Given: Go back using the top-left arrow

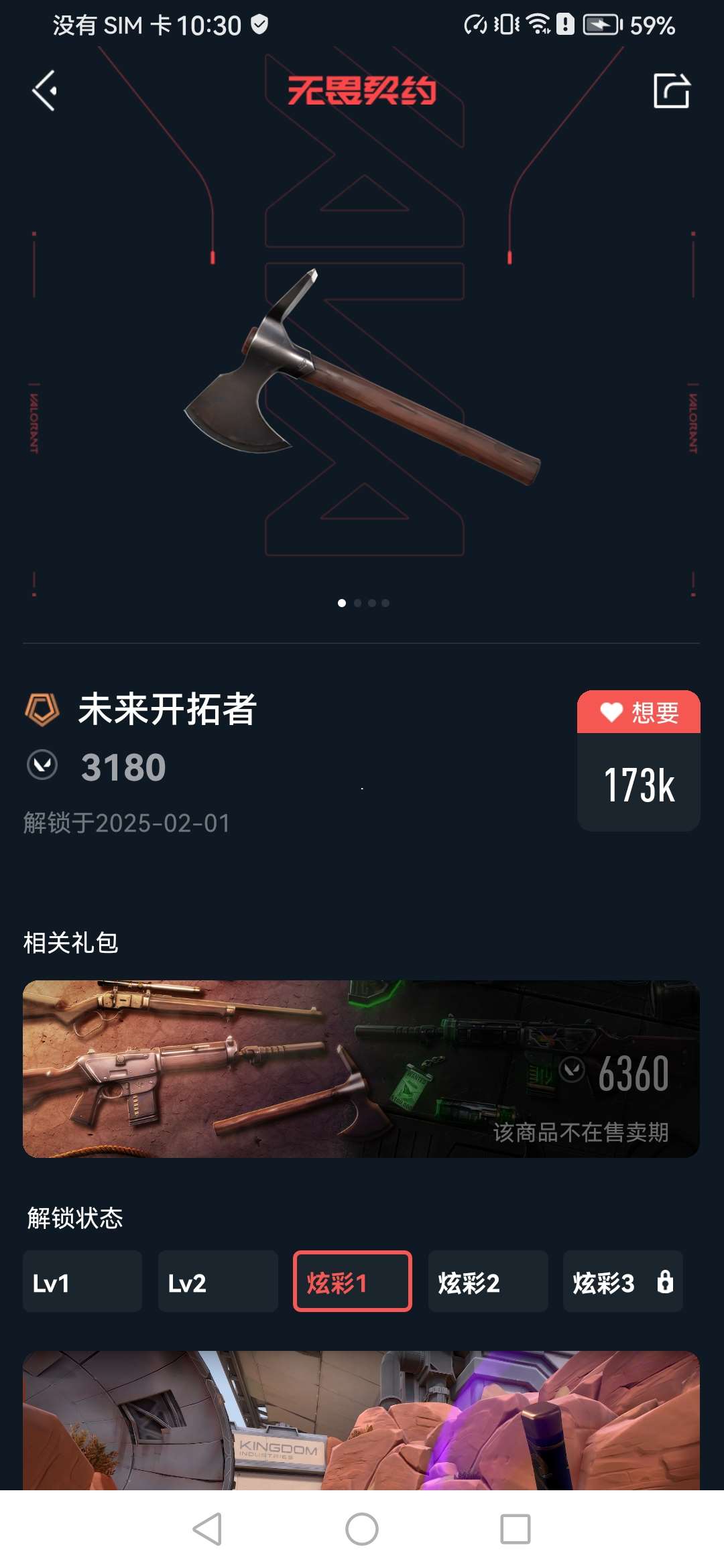Looking at the screenshot, I should [45, 90].
